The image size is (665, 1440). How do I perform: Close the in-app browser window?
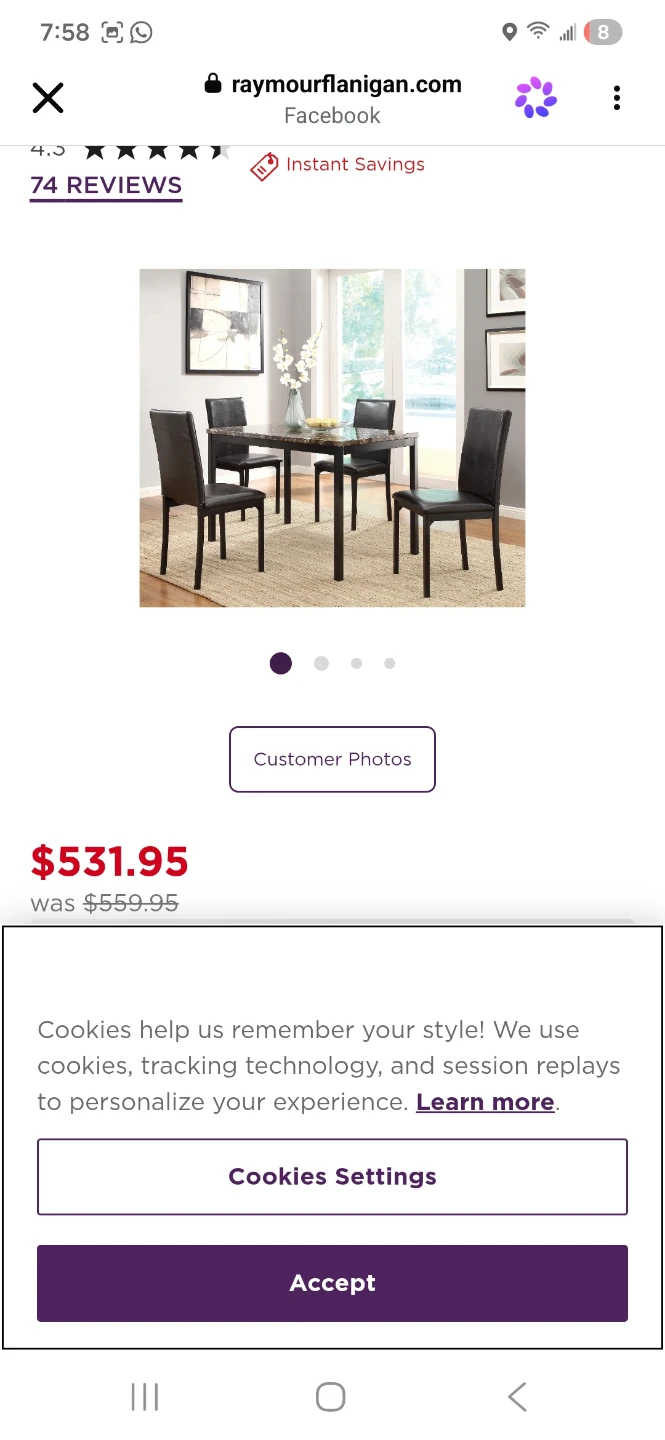click(48, 98)
